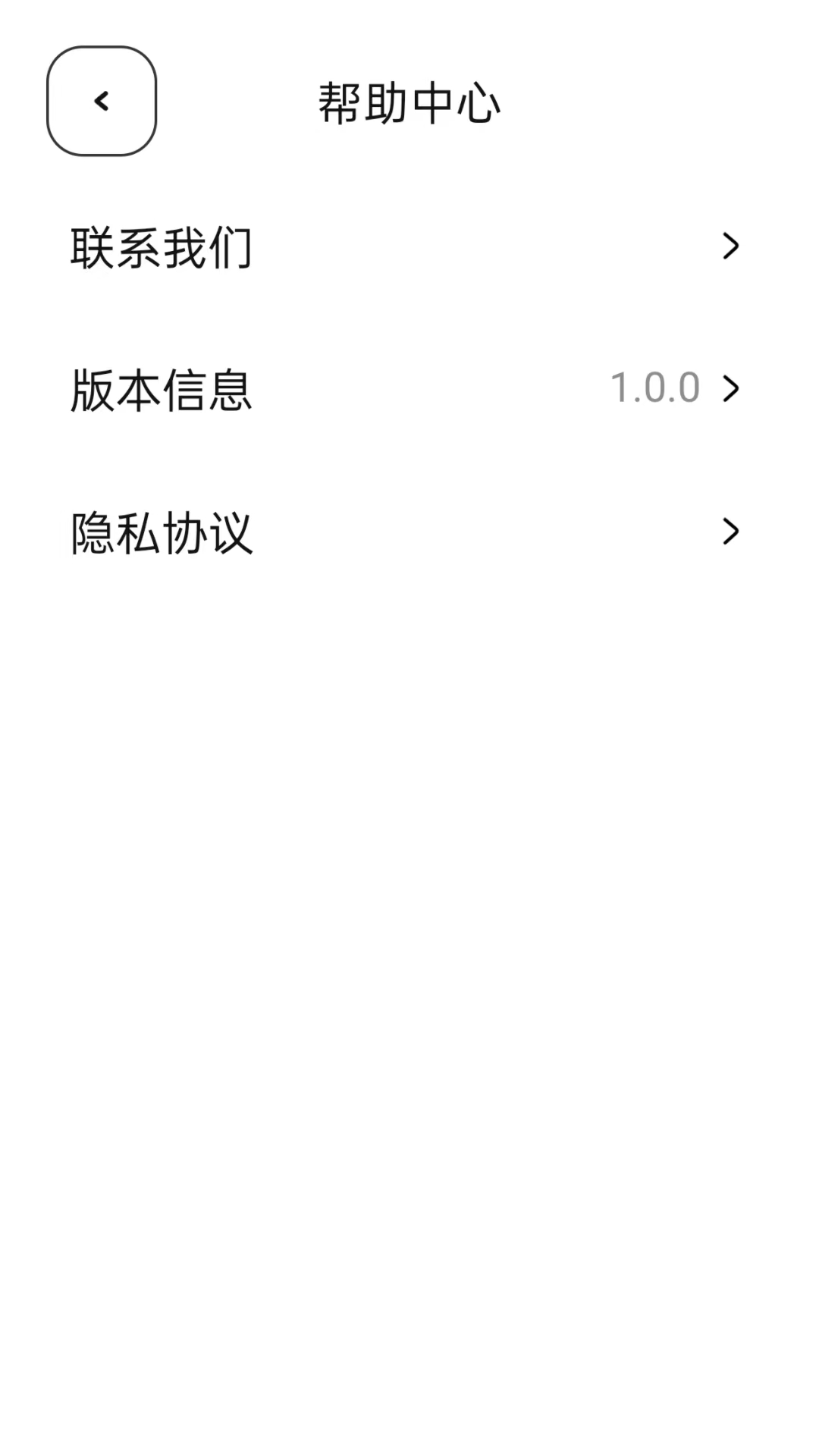
Task: Click the version number 1.0.0
Action: point(654,388)
